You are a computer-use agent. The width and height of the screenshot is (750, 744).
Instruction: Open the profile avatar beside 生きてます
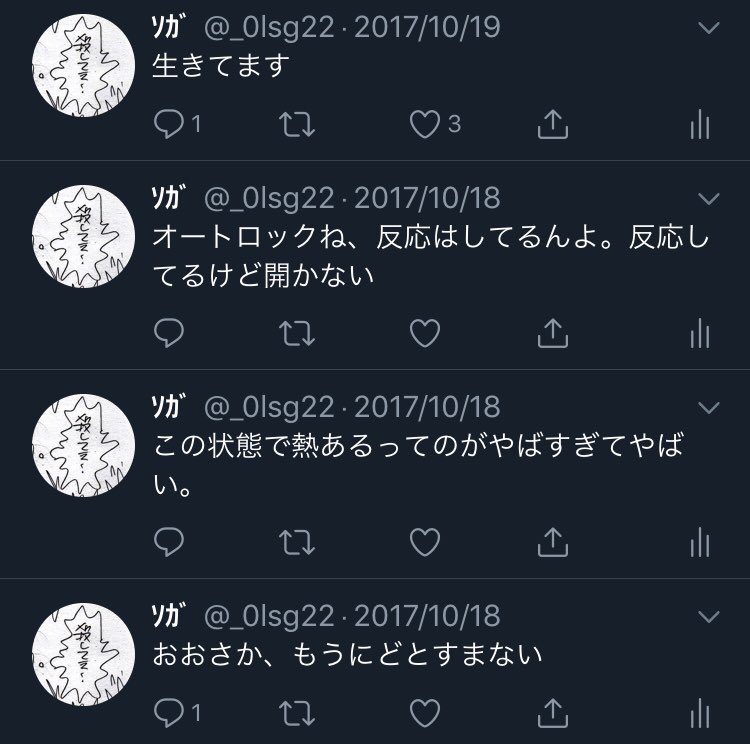tap(84, 65)
